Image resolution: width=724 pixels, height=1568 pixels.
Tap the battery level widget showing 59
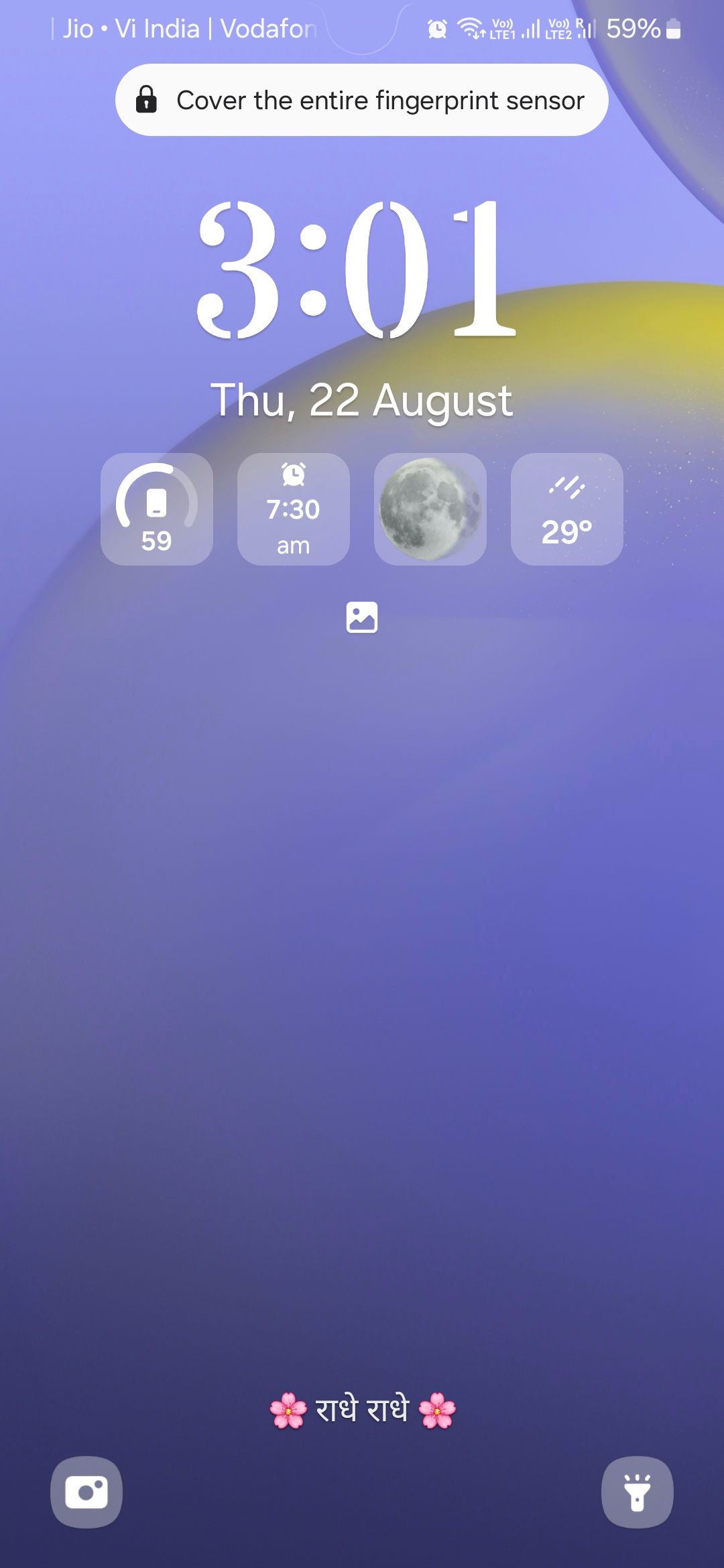pyautogui.click(x=157, y=509)
